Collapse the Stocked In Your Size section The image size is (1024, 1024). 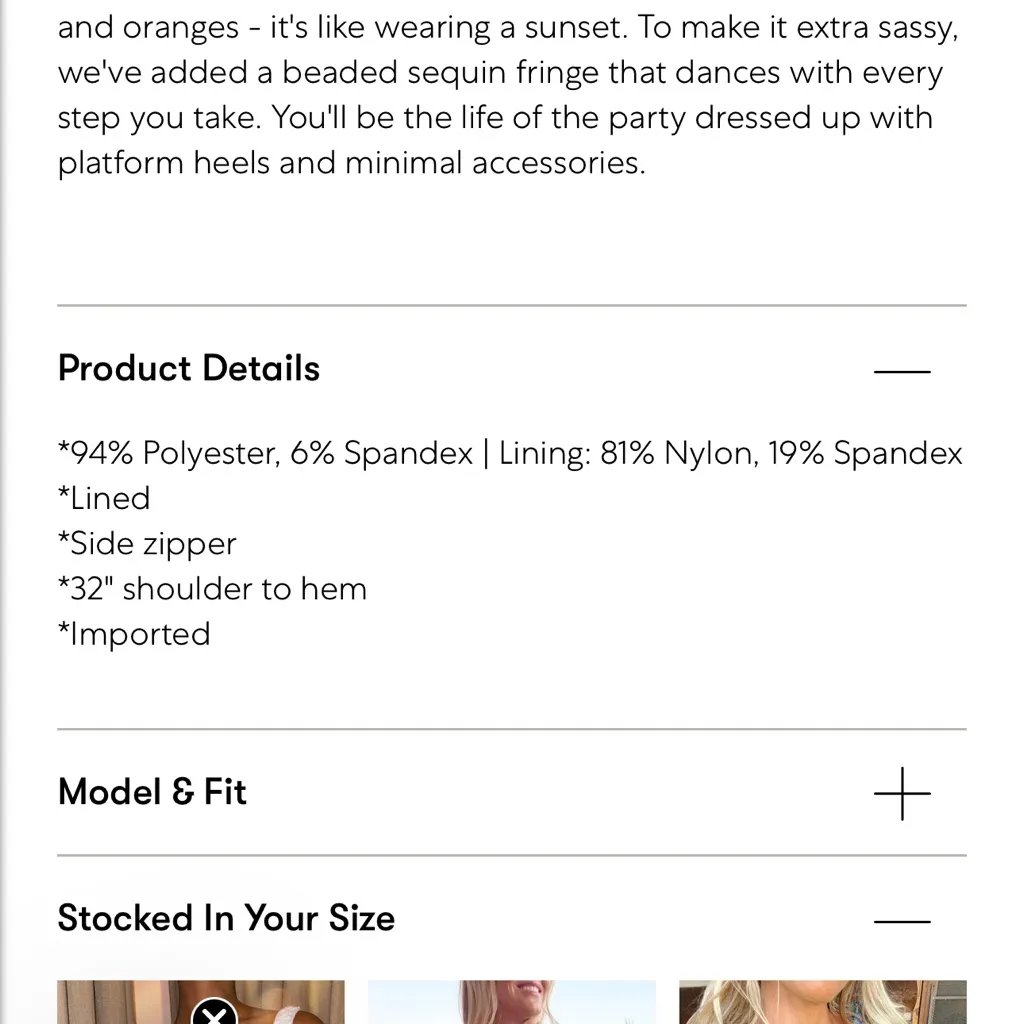click(x=901, y=920)
